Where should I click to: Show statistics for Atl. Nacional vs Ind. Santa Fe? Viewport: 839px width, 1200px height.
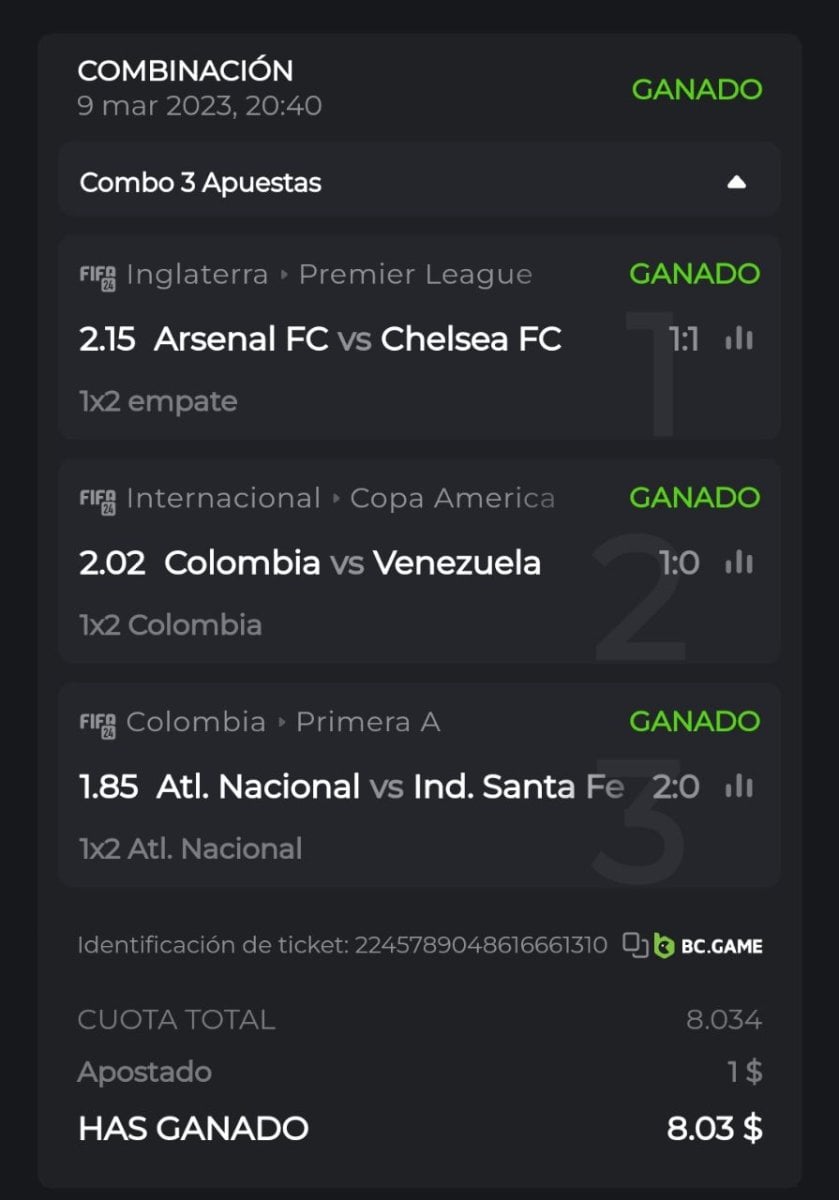(739, 787)
